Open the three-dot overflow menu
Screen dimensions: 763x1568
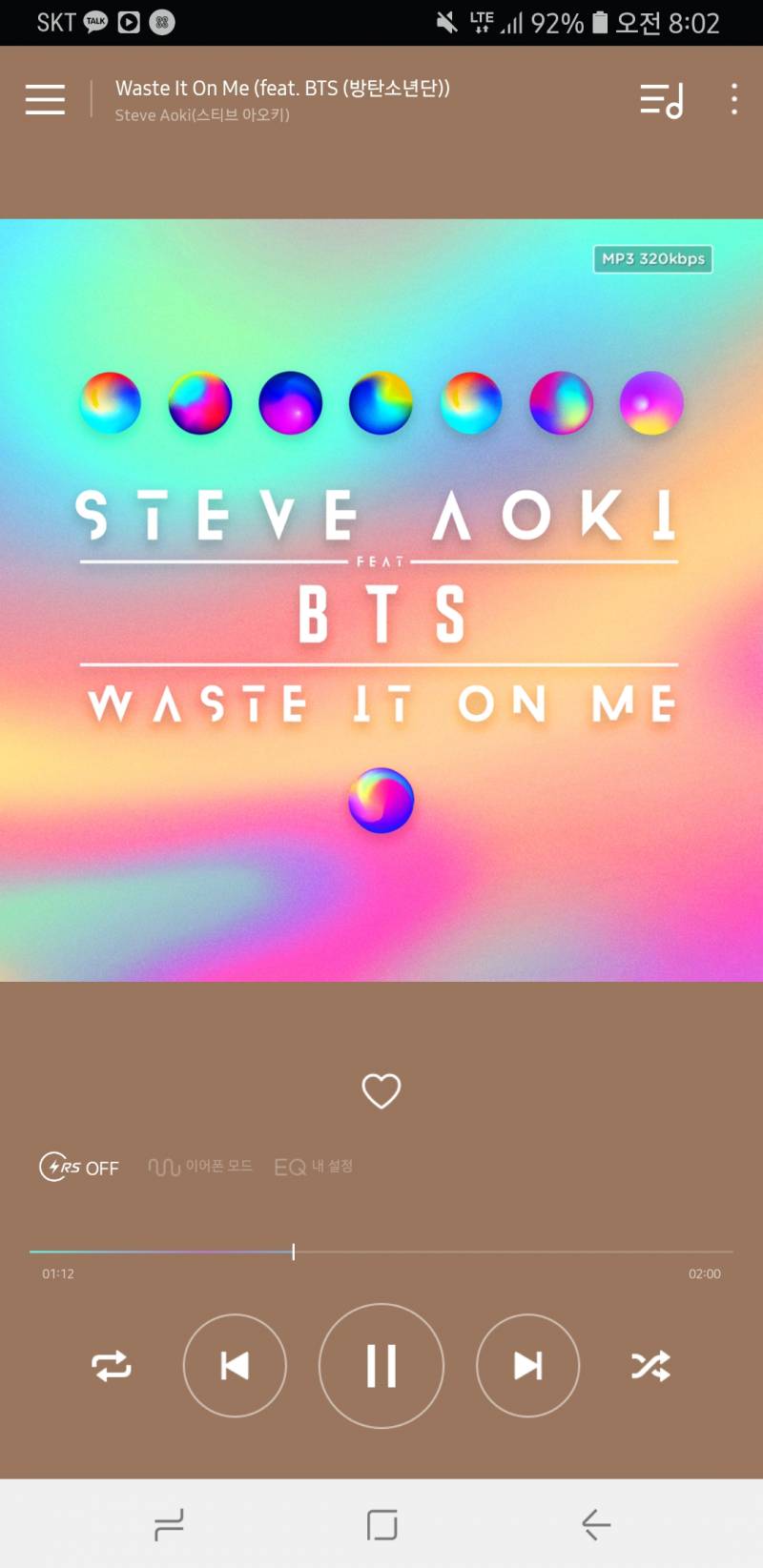click(732, 99)
